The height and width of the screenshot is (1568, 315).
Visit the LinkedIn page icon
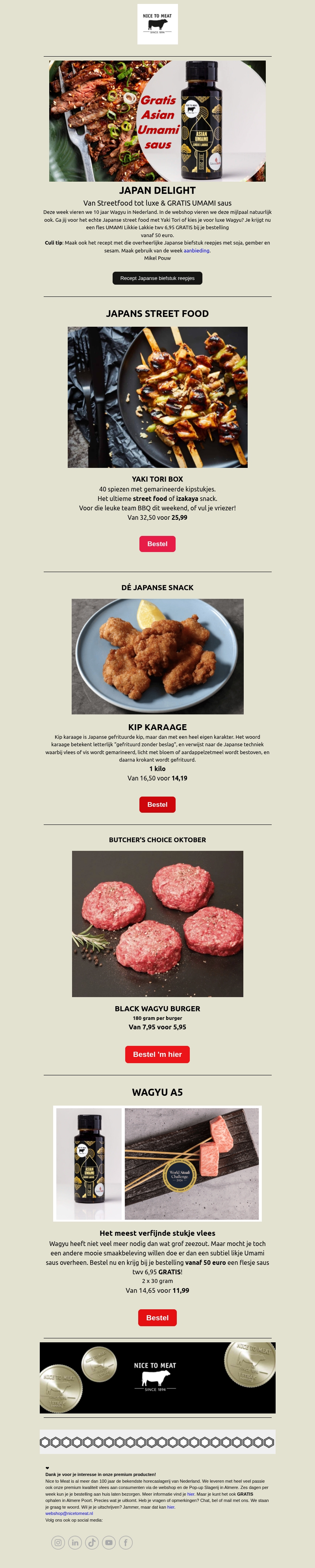(x=75, y=1542)
